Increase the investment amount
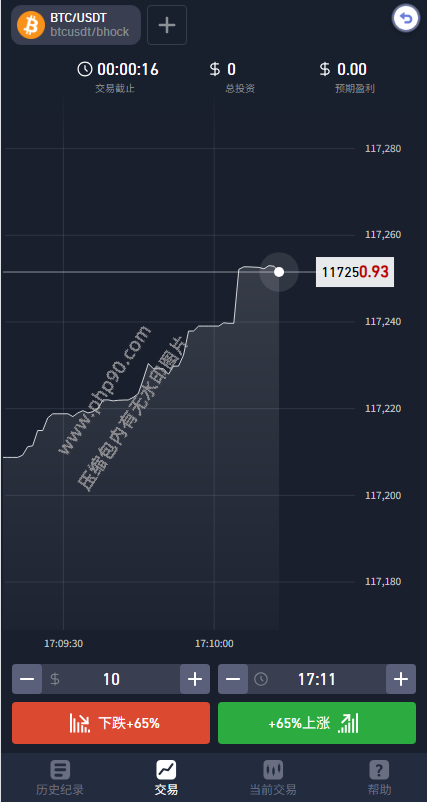Image resolution: width=427 pixels, height=802 pixels. pos(195,679)
